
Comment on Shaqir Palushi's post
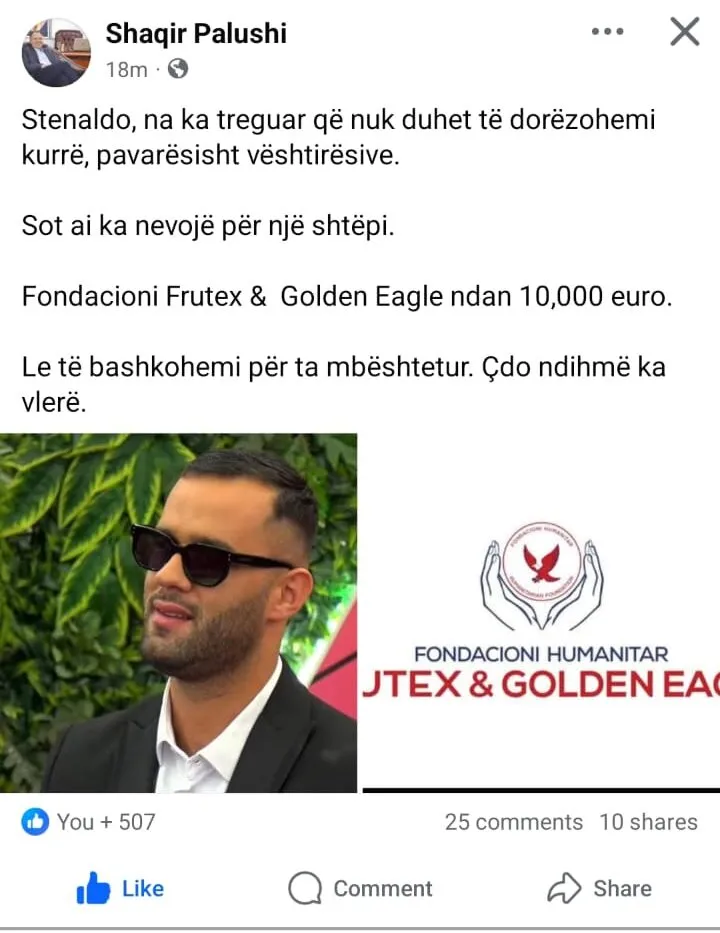(360, 888)
